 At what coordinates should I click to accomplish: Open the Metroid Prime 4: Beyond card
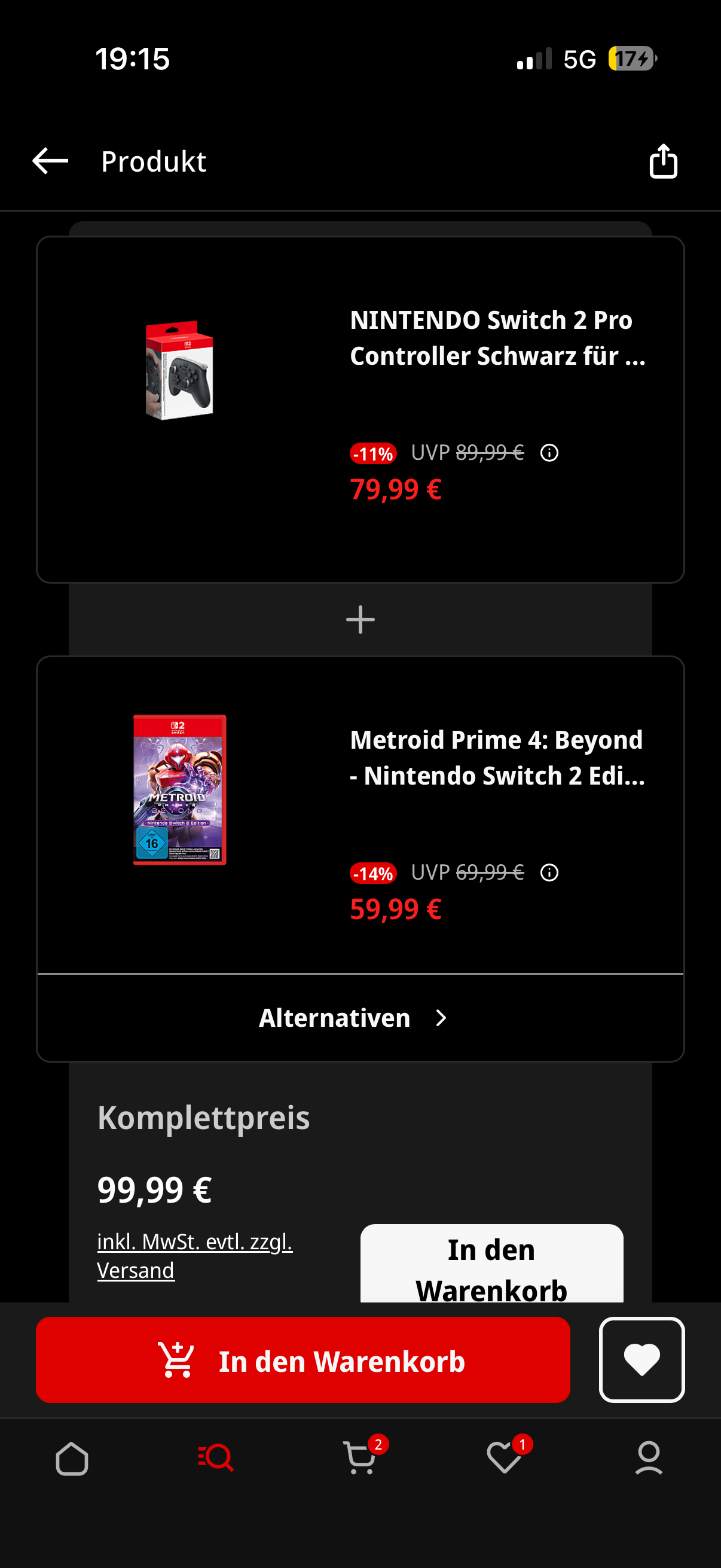tap(360, 814)
